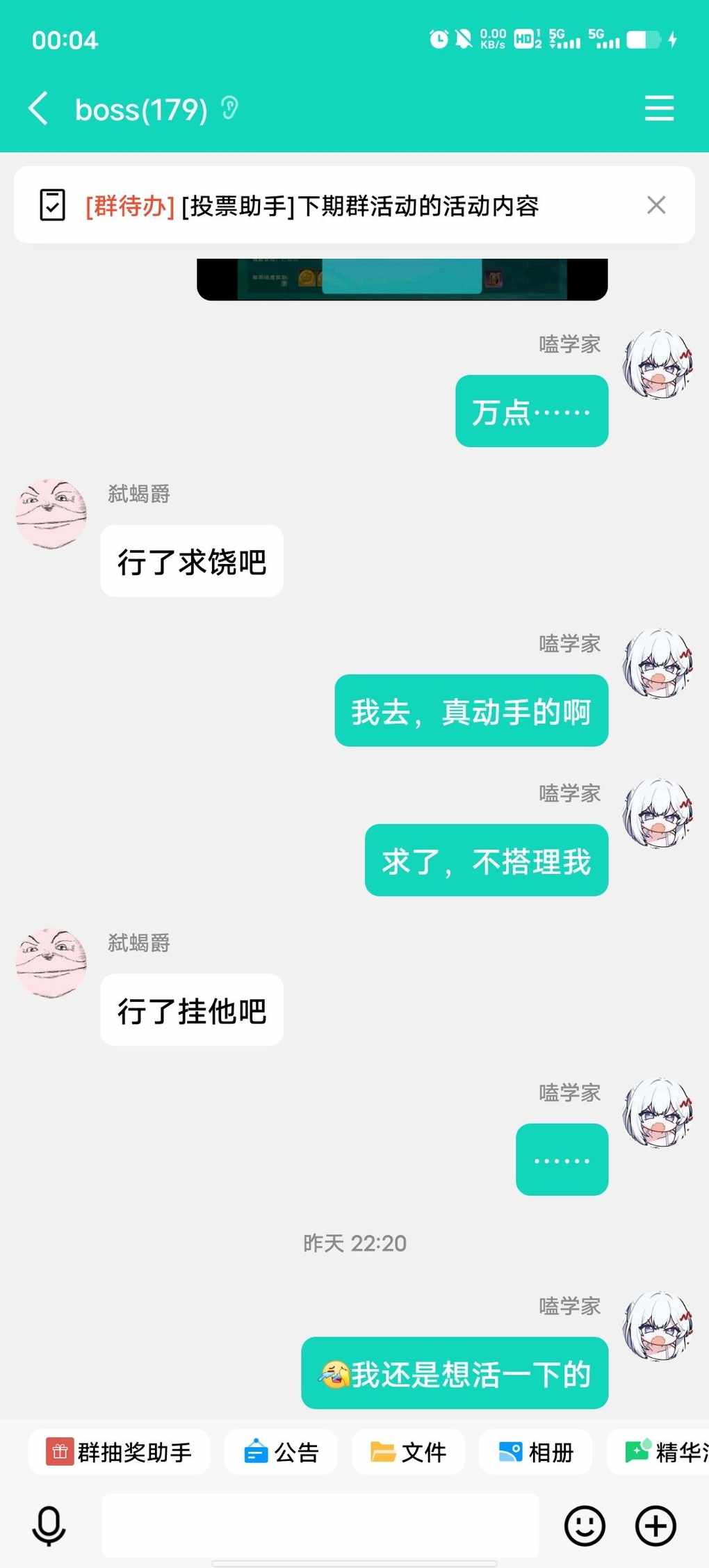Open the emoji picker
The image size is (709, 1568).
[x=584, y=1526]
